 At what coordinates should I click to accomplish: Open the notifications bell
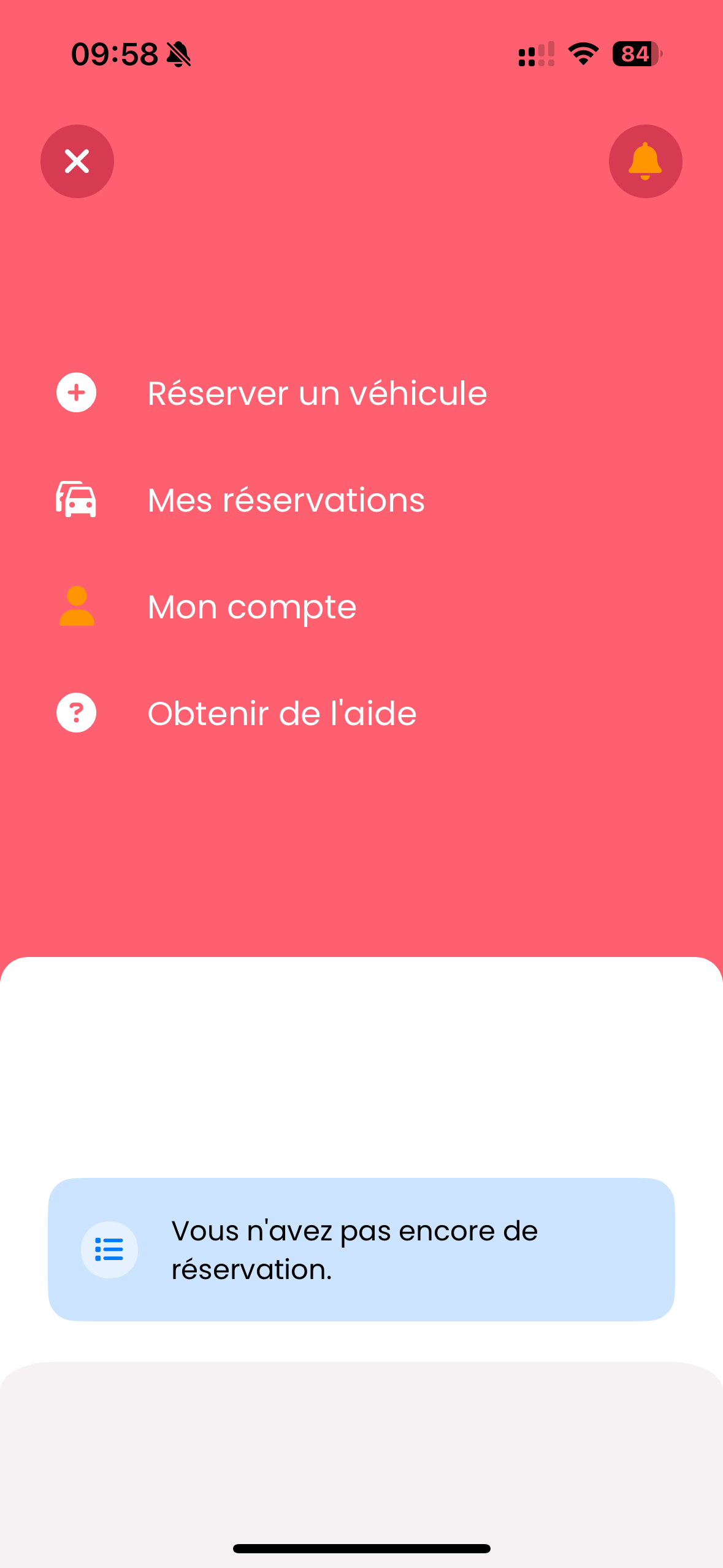(645, 161)
